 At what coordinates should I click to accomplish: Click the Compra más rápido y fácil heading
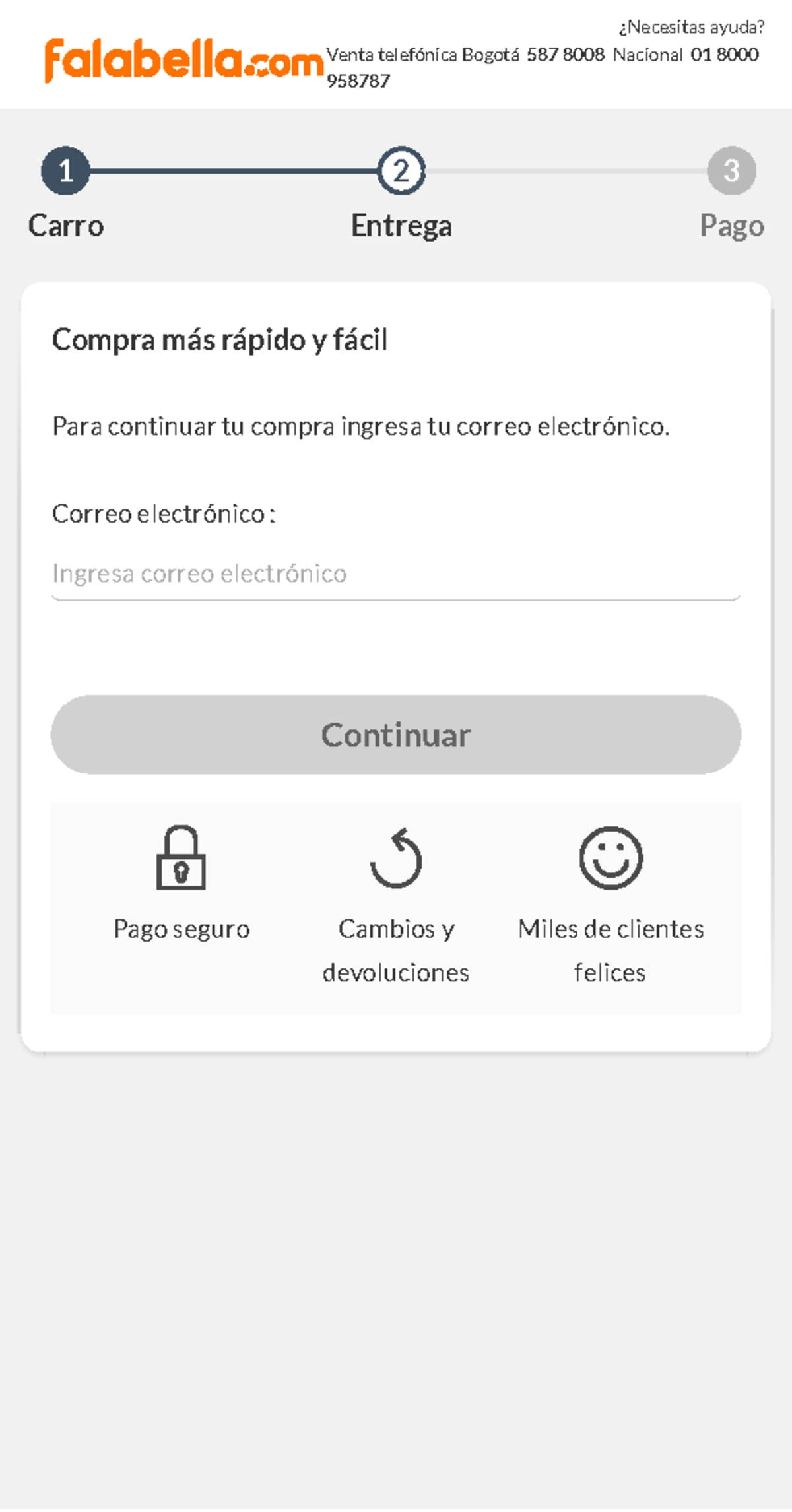pos(221,339)
